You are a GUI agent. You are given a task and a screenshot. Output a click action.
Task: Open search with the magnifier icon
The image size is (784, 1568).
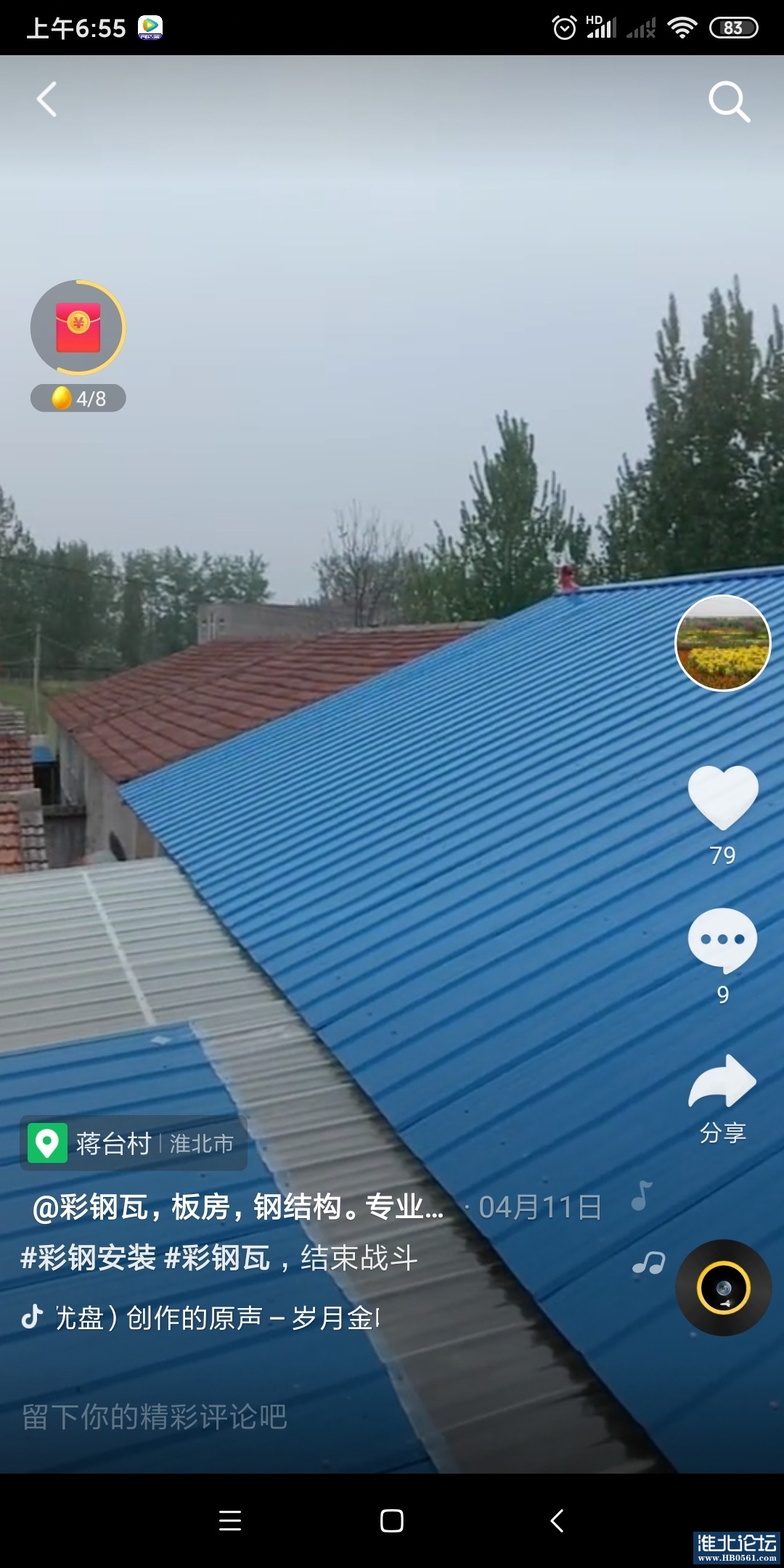[728, 101]
